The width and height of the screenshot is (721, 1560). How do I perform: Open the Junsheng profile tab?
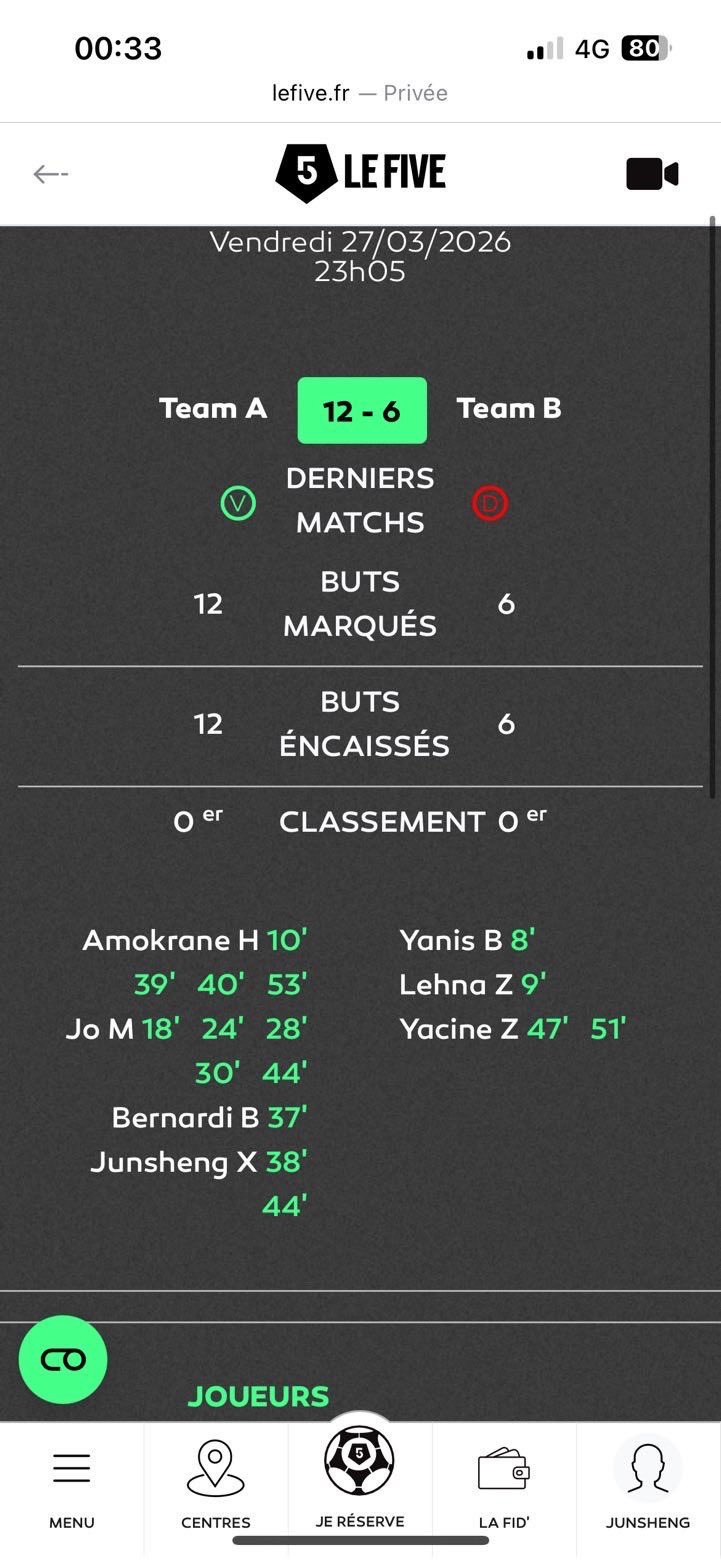point(648,1484)
